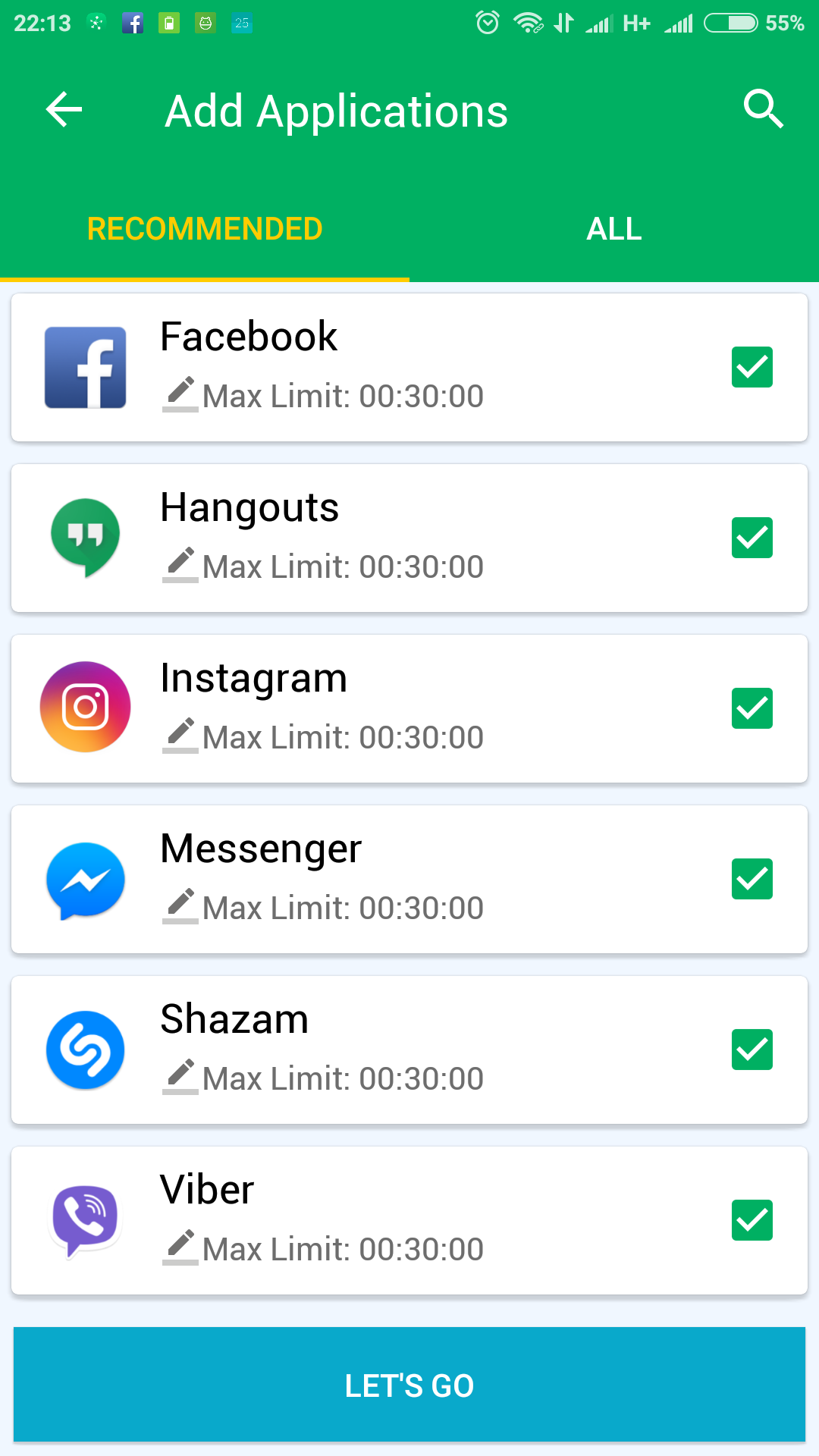Image resolution: width=819 pixels, height=1456 pixels.
Task: Tap the LET'S GO button
Action: pos(409,1385)
